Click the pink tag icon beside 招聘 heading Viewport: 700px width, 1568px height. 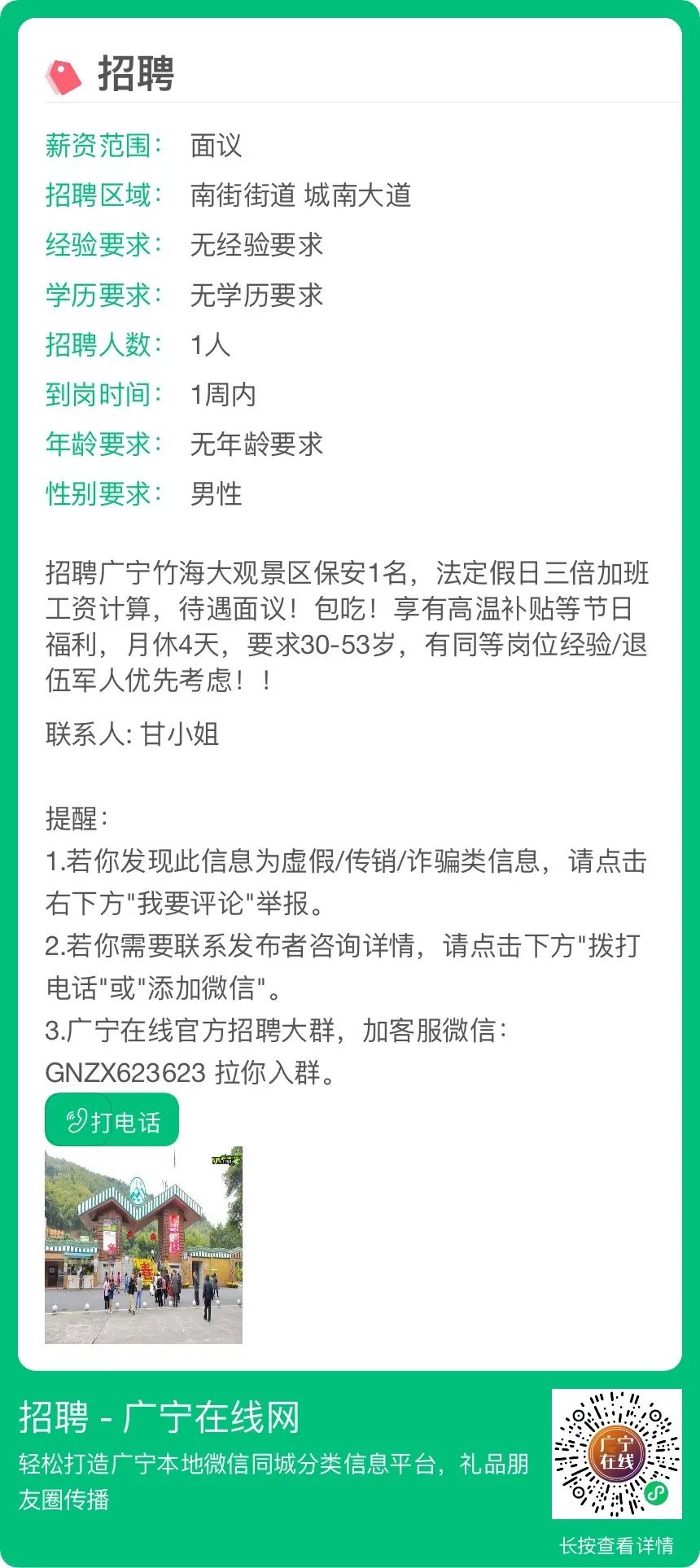coord(65,73)
